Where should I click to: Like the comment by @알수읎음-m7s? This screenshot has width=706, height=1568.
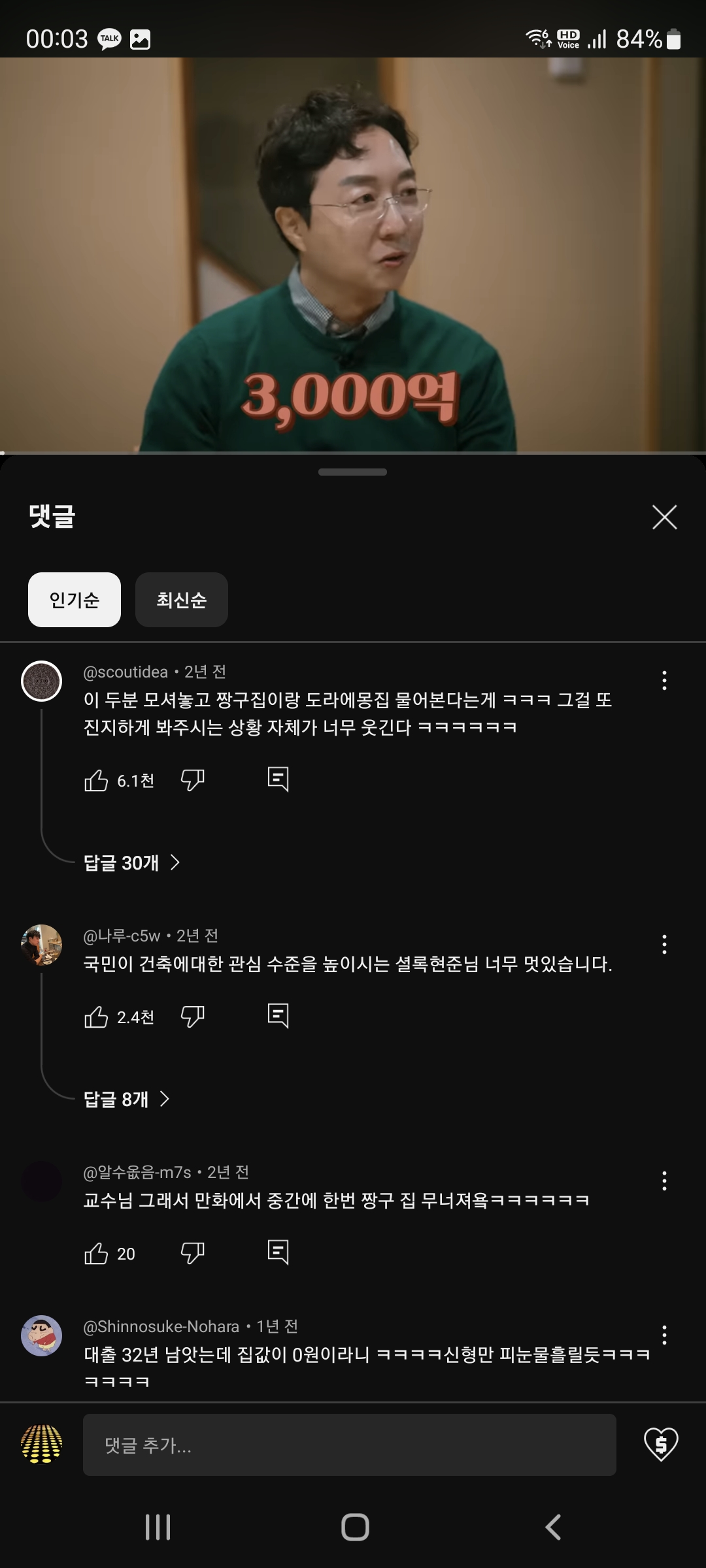pyautogui.click(x=96, y=1253)
